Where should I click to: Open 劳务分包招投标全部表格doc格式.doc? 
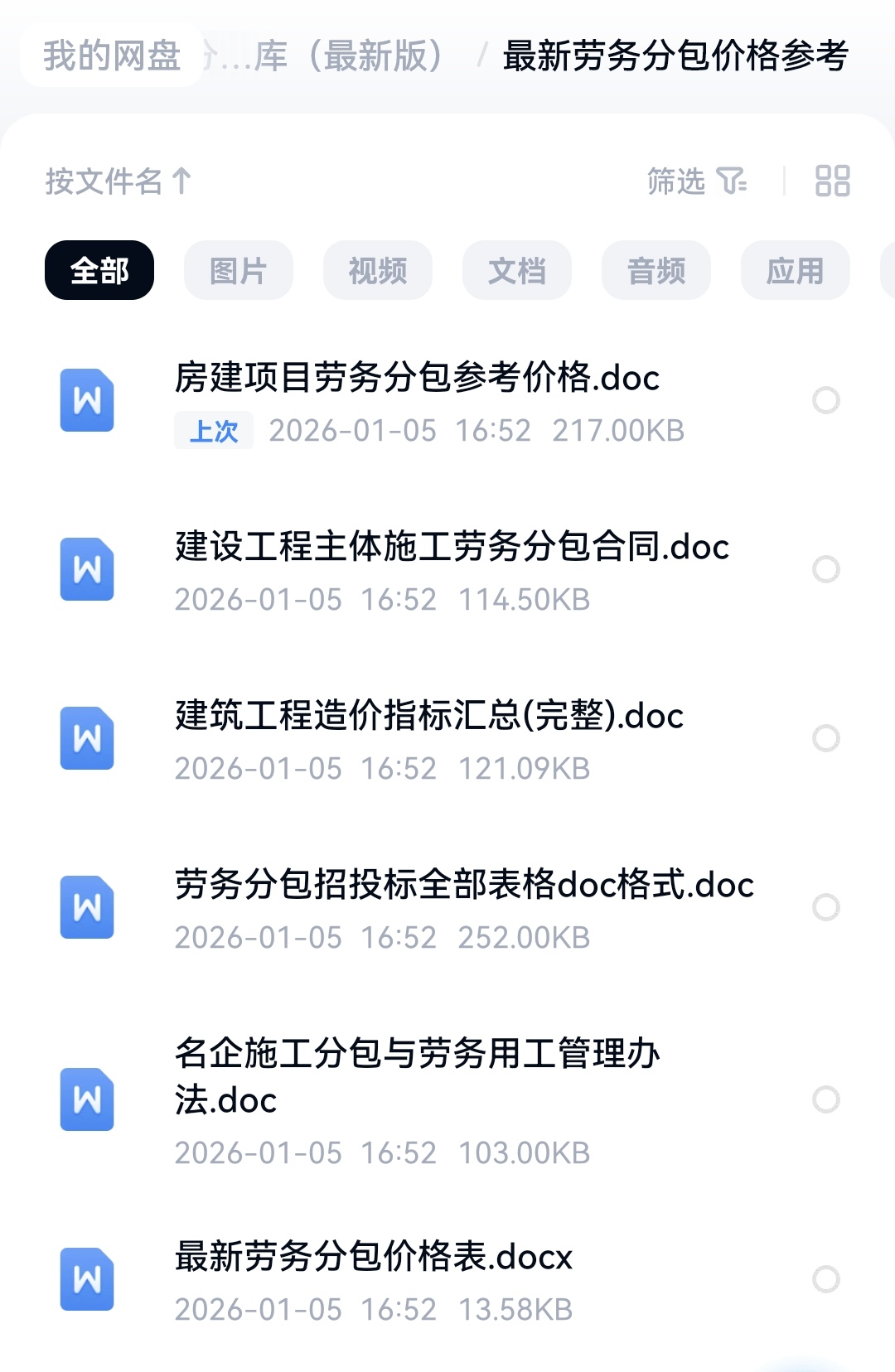464,886
